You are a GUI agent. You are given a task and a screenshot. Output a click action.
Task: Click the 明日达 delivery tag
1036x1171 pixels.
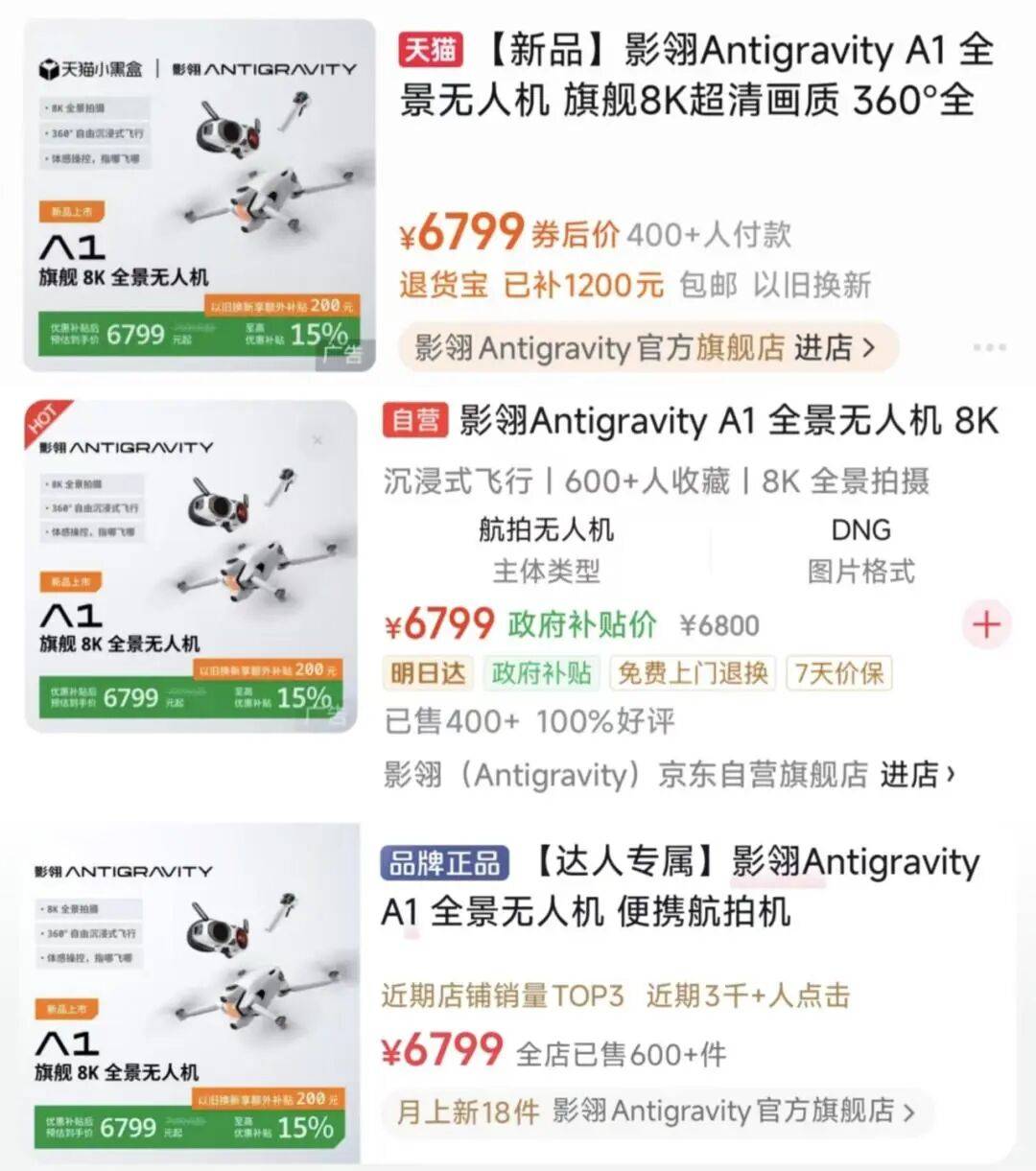tap(429, 673)
